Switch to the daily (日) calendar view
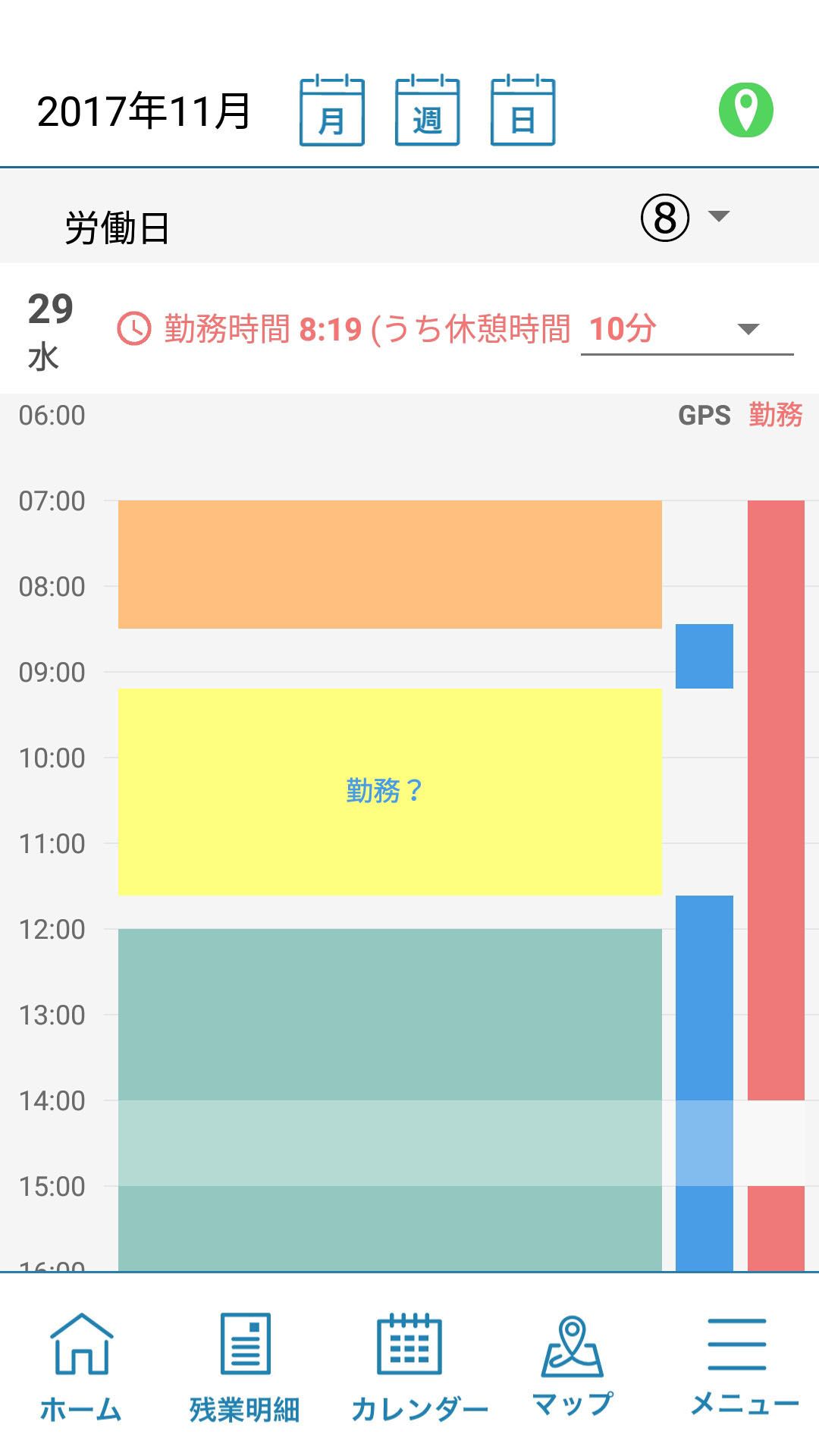The image size is (819, 1456). [523, 111]
